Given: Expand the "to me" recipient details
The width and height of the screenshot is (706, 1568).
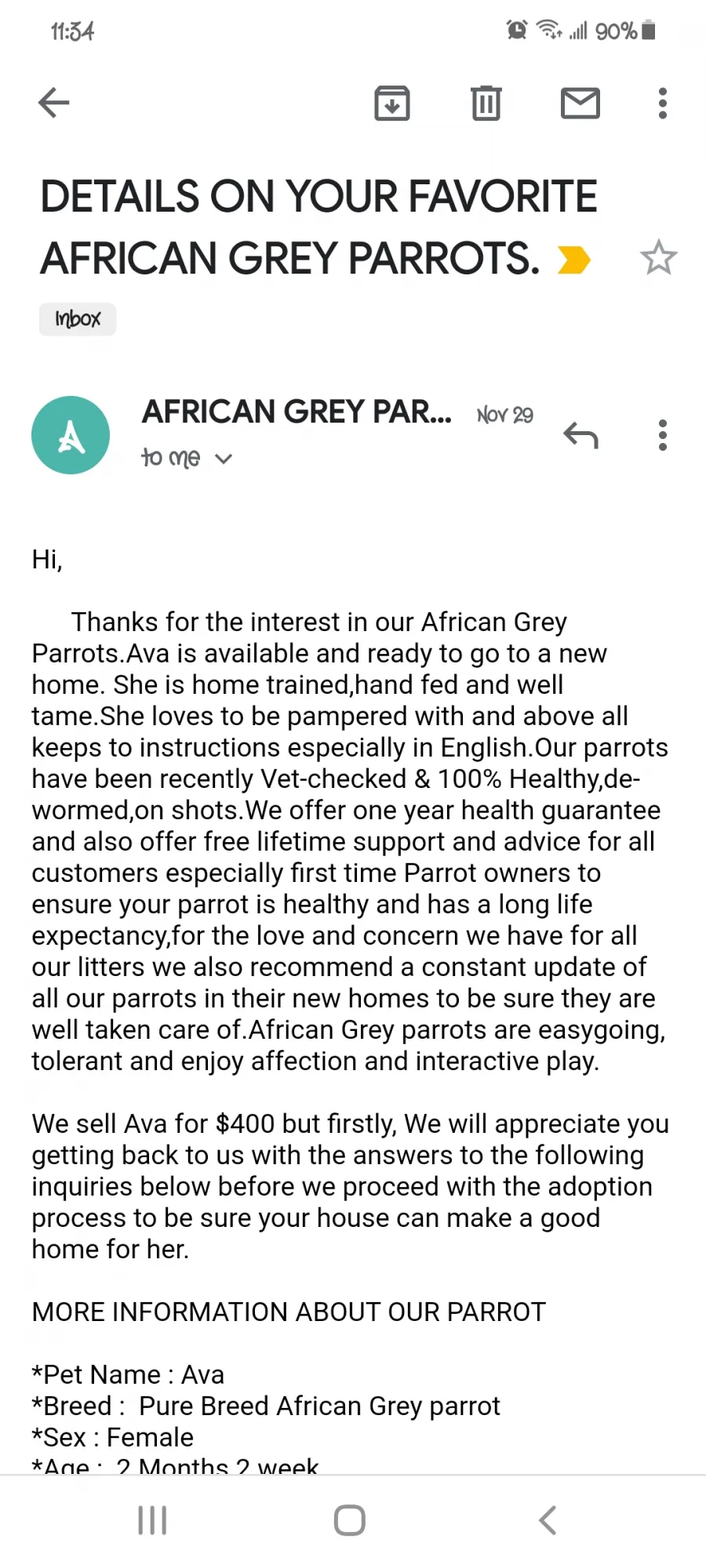Looking at the screenshot, I should [x=187, y=458].
